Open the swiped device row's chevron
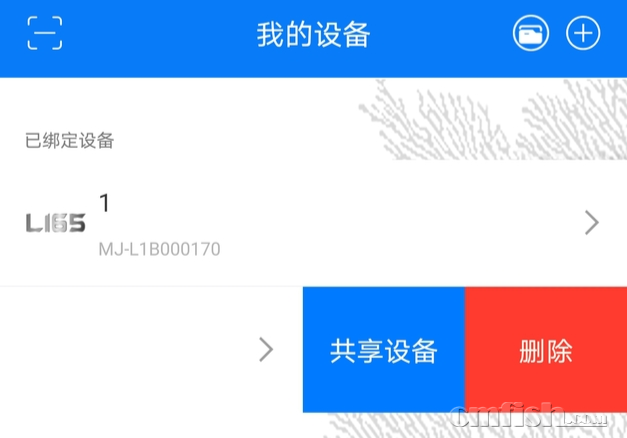Screen dimensions: 627x438 click(x=266, y=349)
